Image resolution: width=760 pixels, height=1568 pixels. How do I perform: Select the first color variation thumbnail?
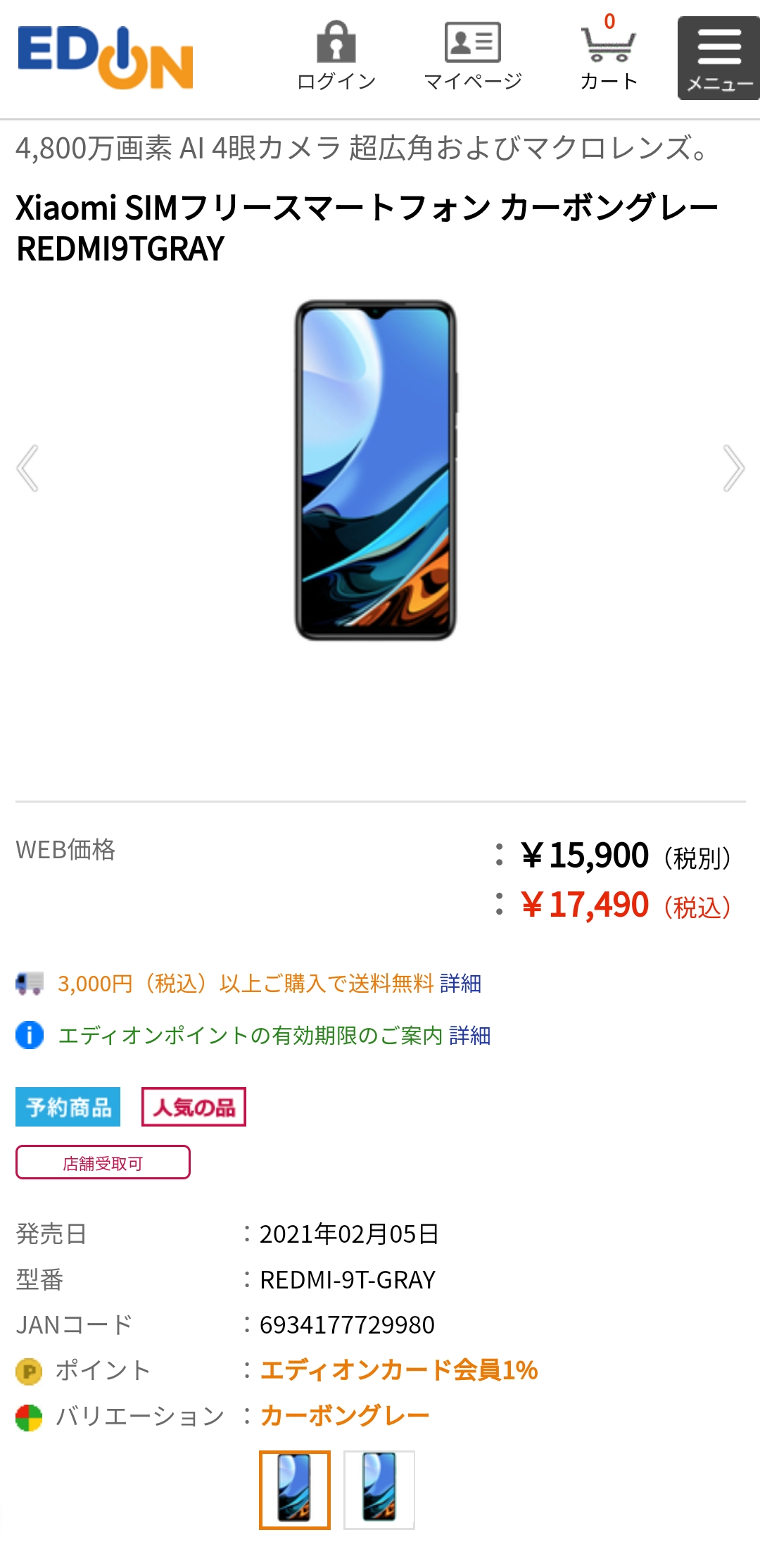(295, 1490)
